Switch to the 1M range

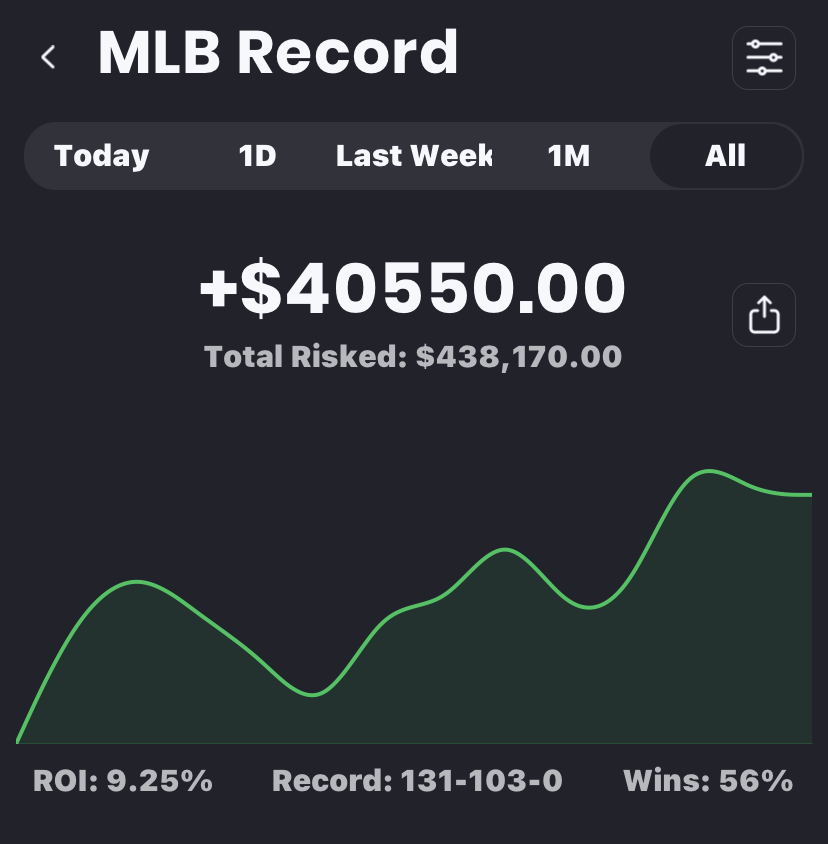(569, 156)
